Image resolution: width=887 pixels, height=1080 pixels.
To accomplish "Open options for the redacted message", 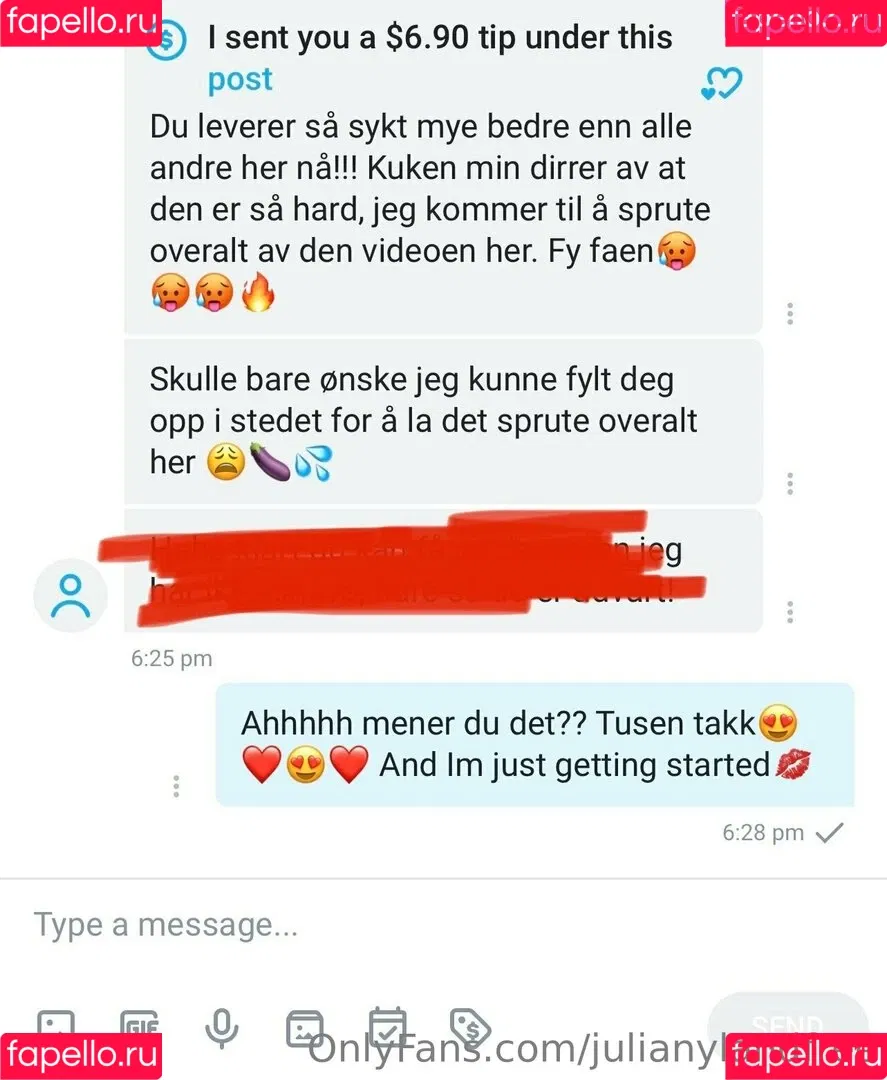I will pyautogui.click(x=790, y=611).
